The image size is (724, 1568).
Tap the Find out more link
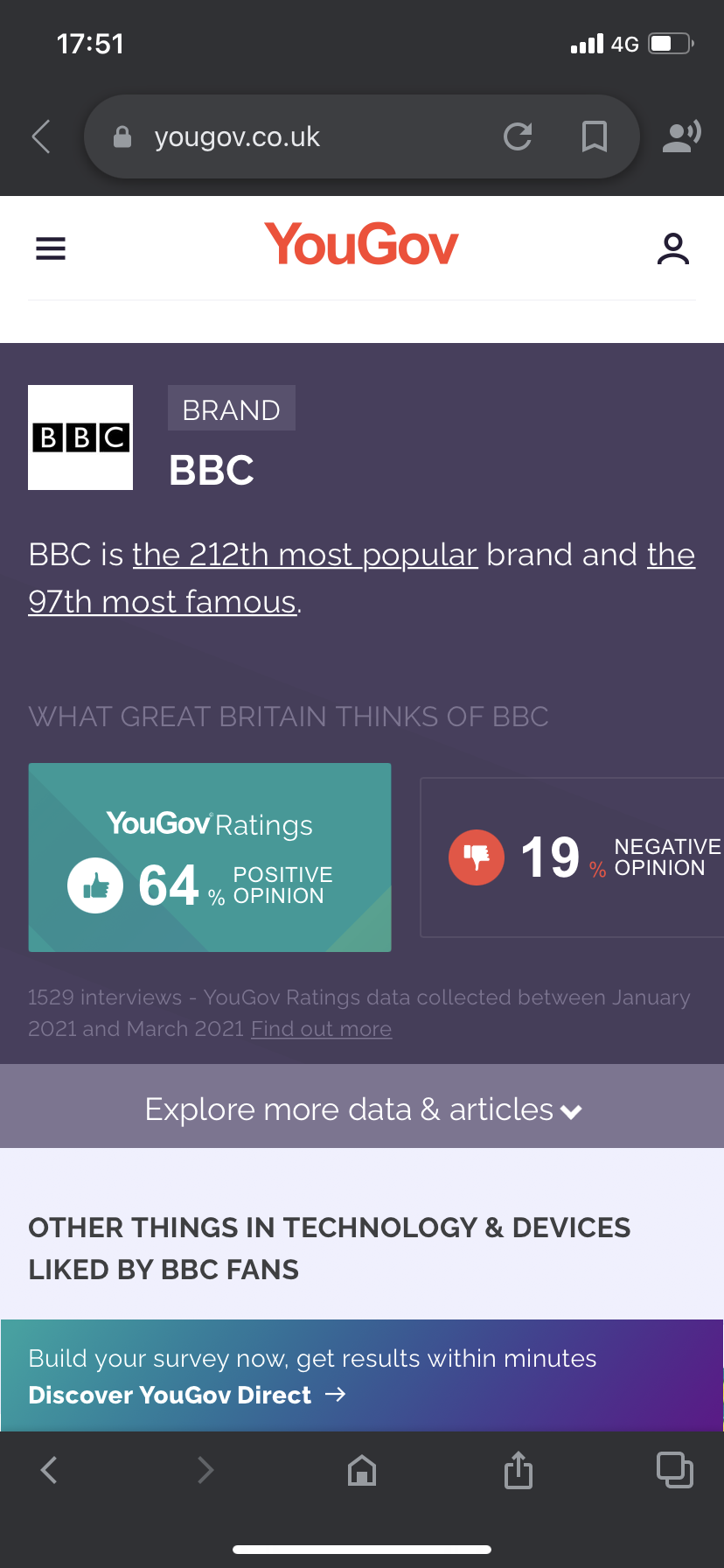pyautogui.click(x=321, y=1029)
